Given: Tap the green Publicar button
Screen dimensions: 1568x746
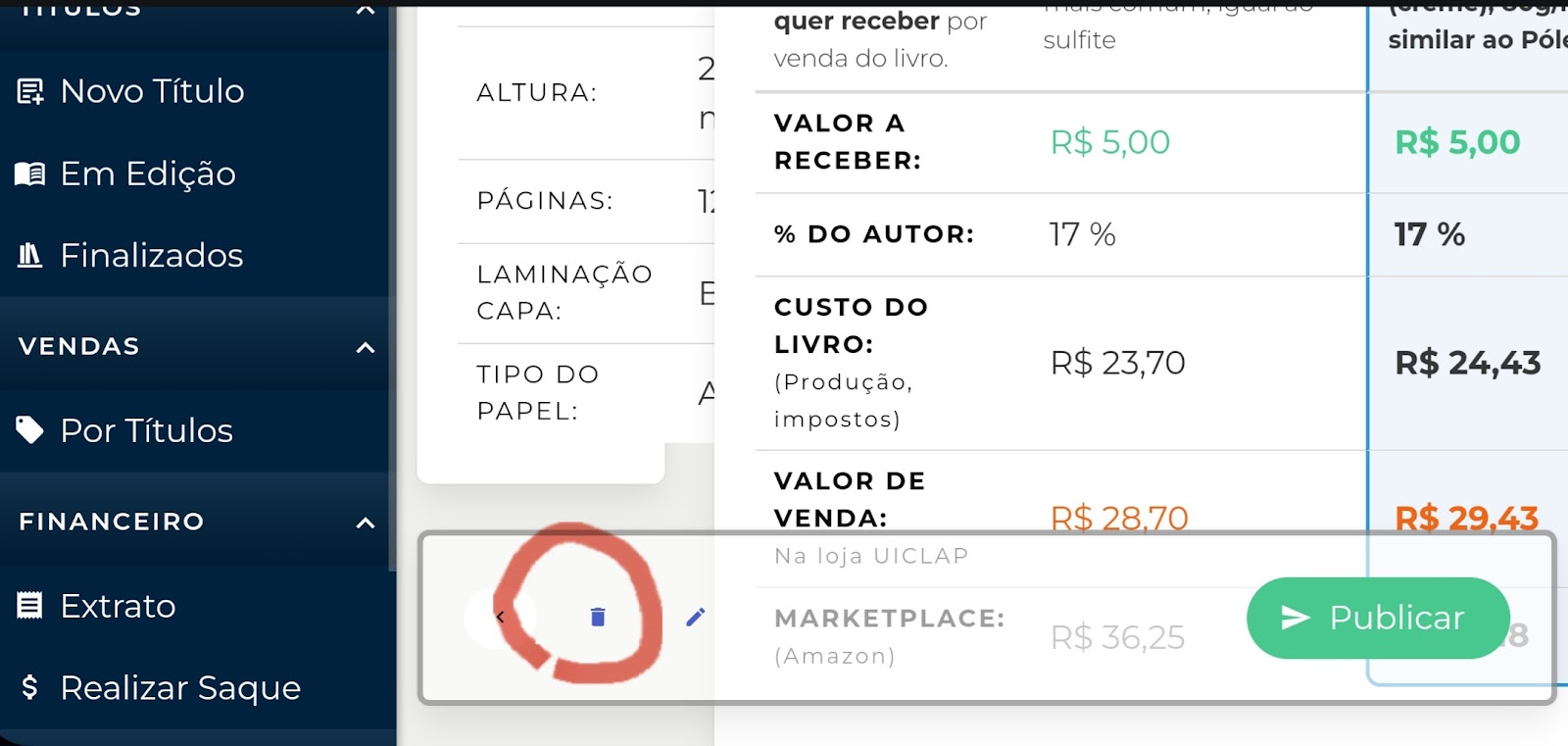Looking at the screenshot, I should (1377, 618).
